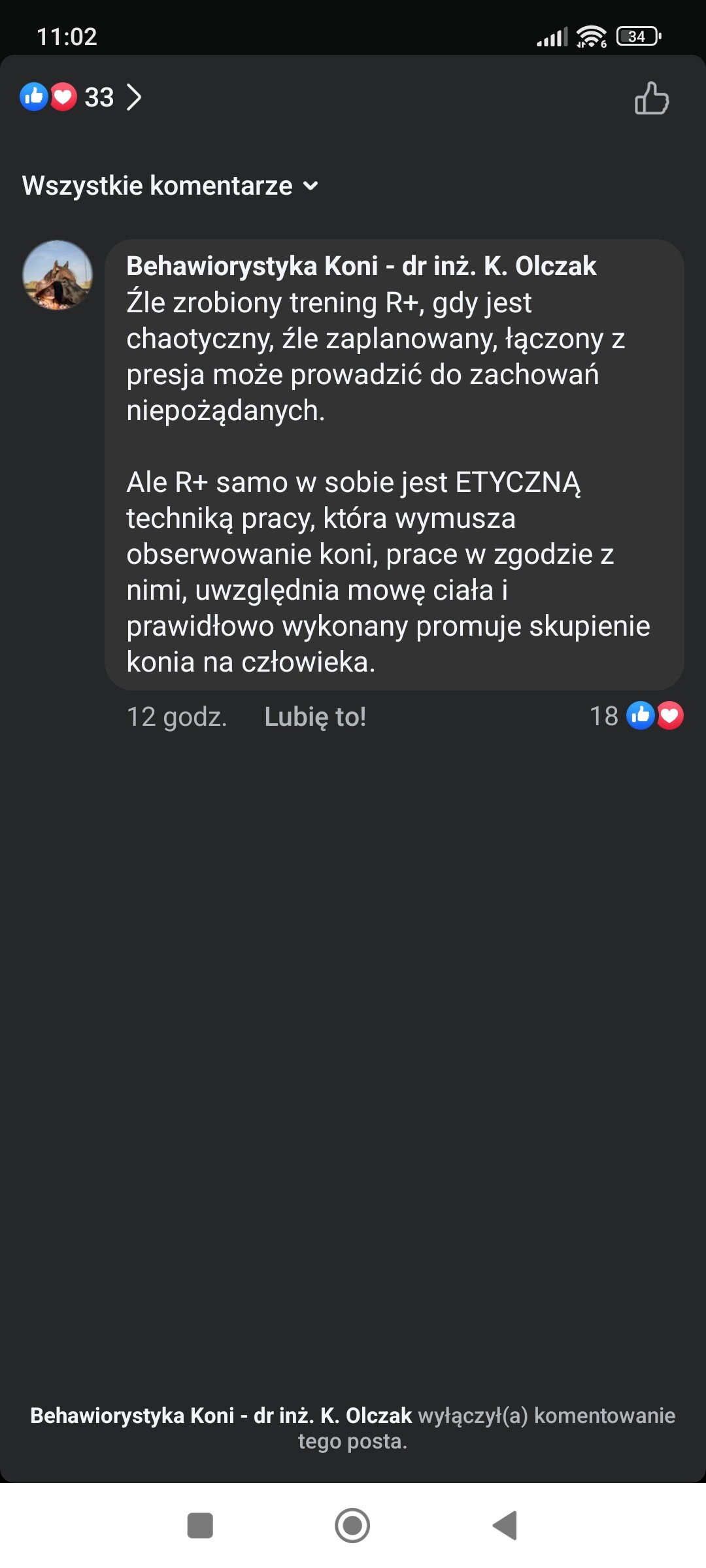Open the Wszystkie komentarze filter dropdown
The image size is (706, 1568).
(x=170, y=186)
